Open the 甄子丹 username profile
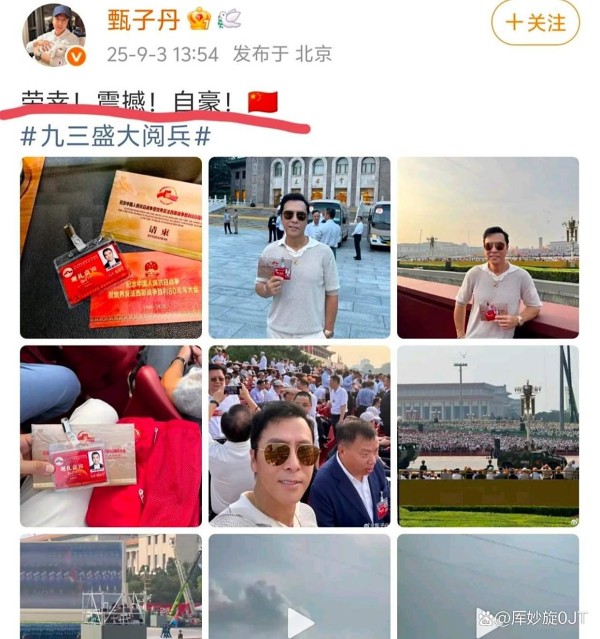 [142, 19]
